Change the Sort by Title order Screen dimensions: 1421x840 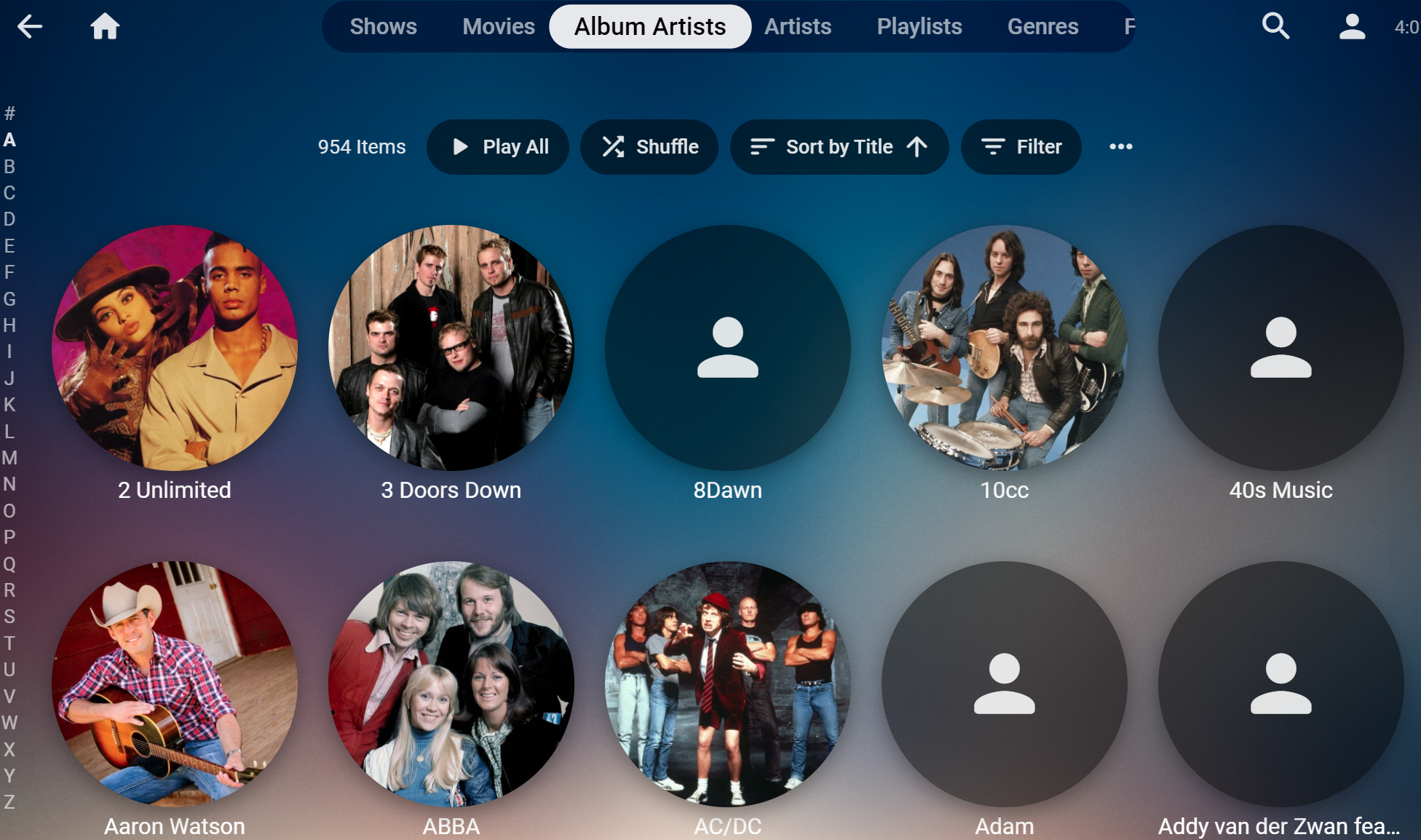(x=839, y=147)
